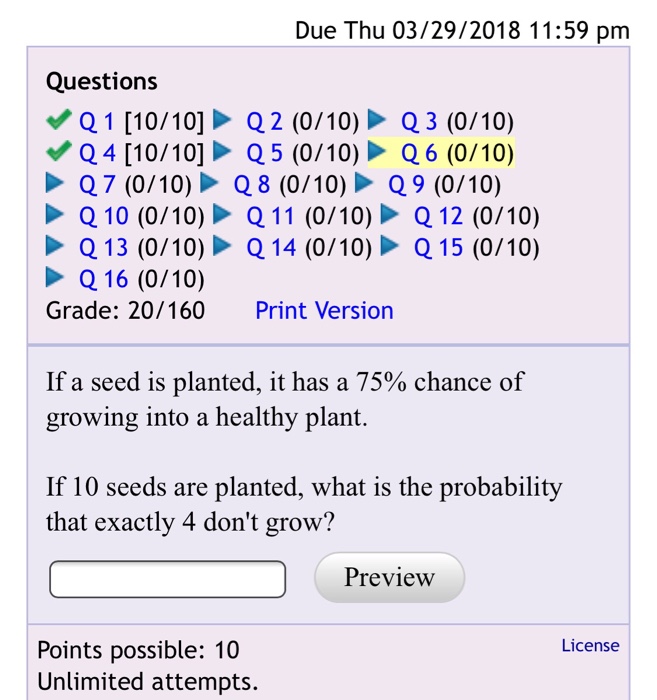Open the License link

[590, 646]
